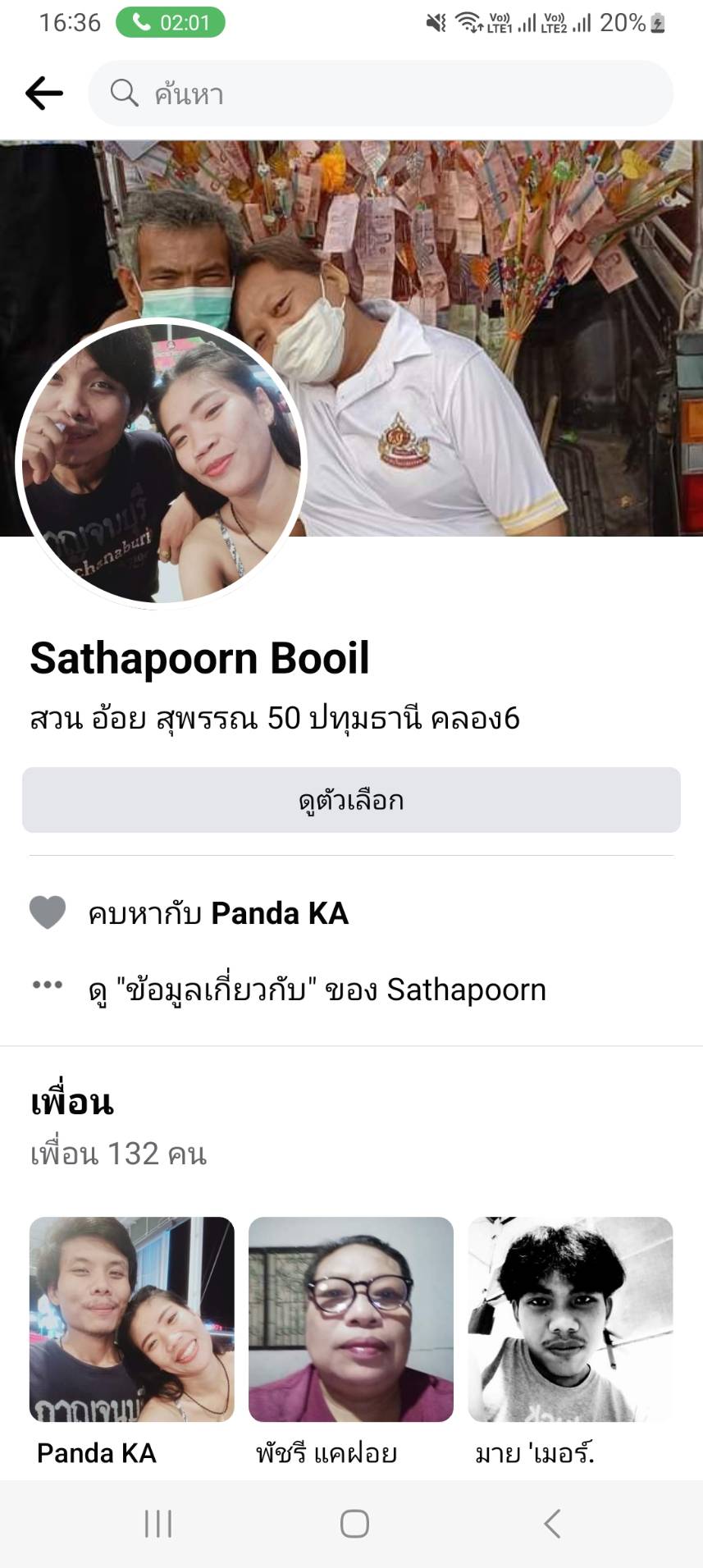
Task: Open friend มาย 'เมอร์.'s profile tile
Action: click(x=570, y=1319)
